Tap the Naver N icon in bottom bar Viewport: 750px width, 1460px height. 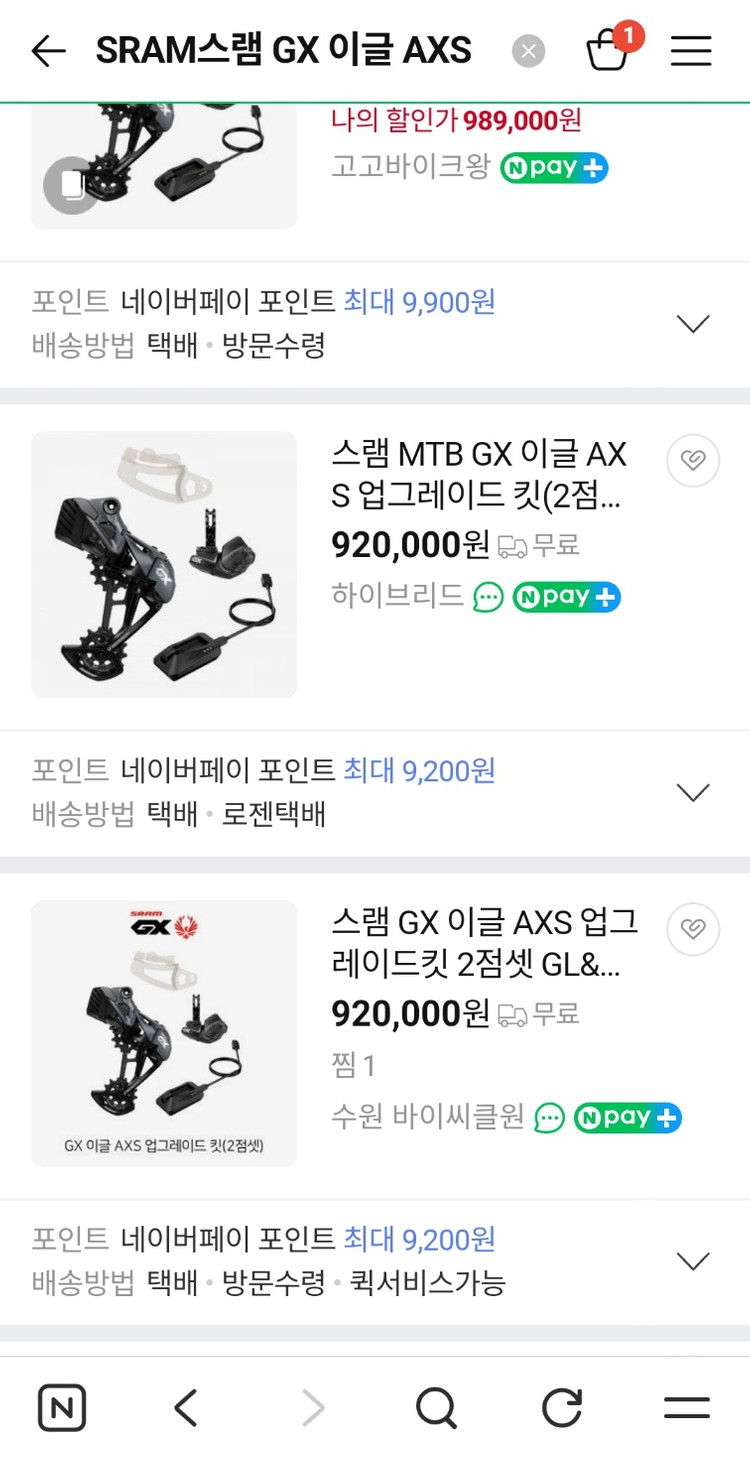click(x=62, y=1408)
